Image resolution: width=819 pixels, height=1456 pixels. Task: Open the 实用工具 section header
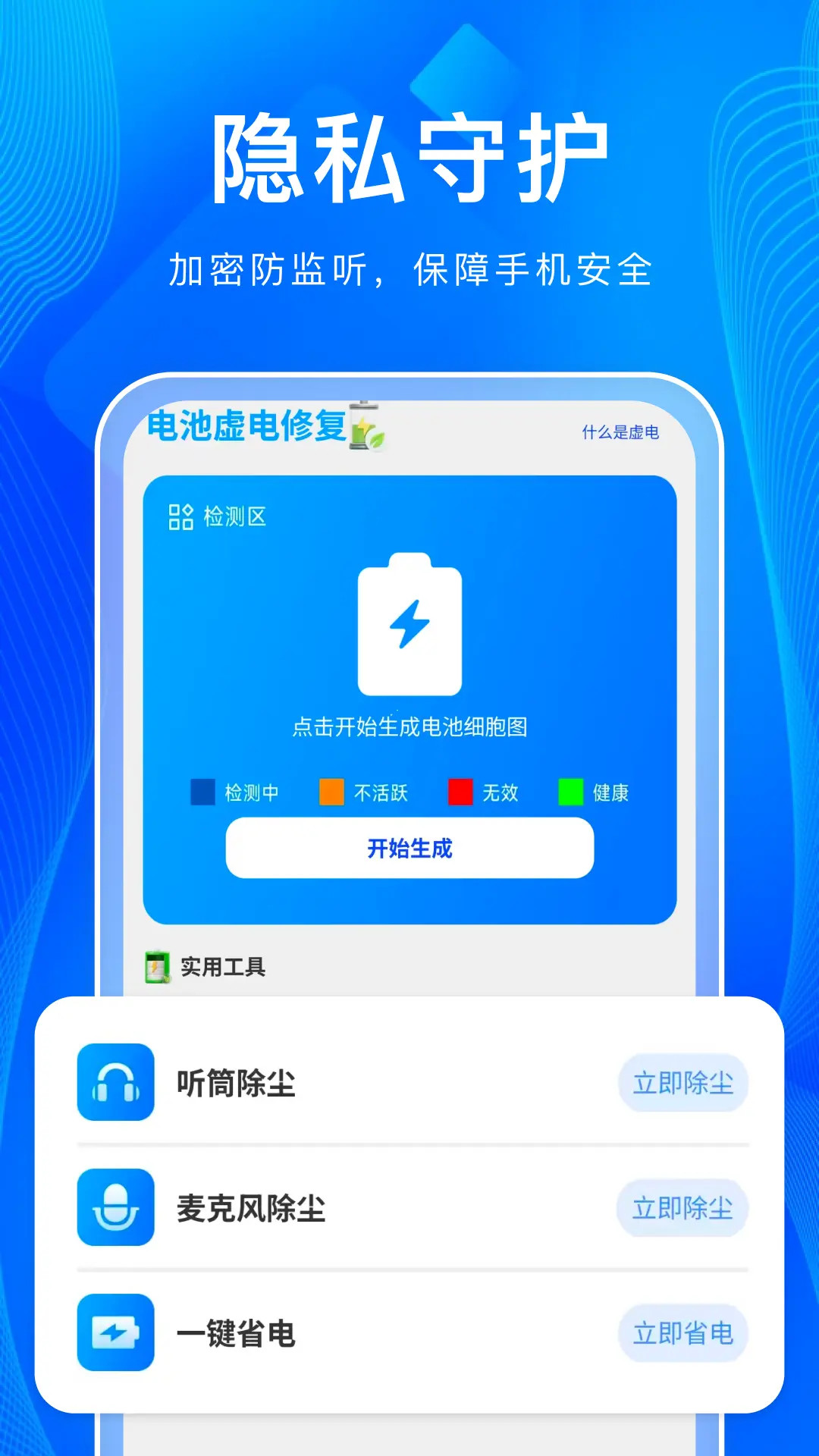[221, 966]
